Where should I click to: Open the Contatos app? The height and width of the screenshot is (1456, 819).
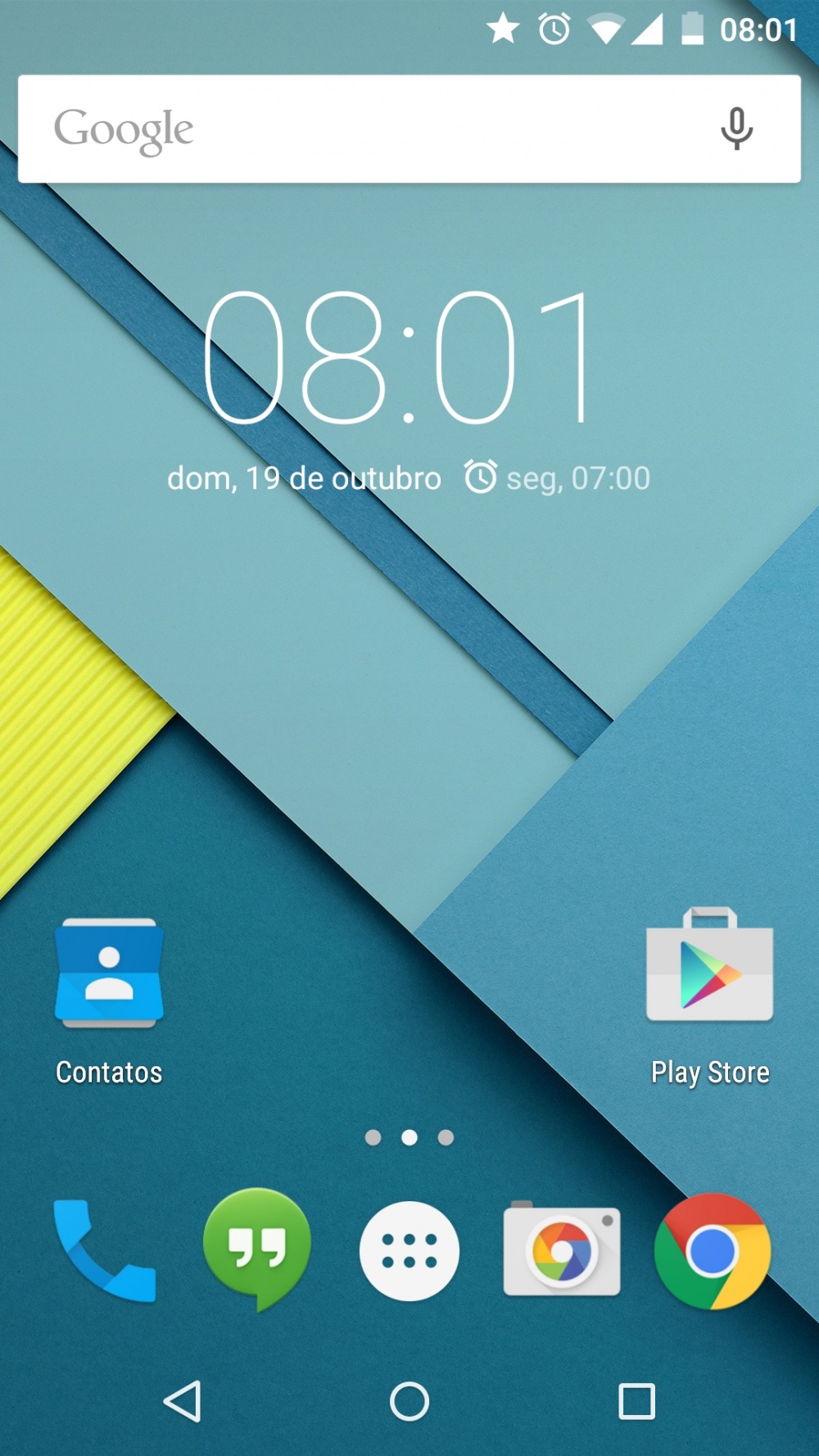click(x=109, y=974)
